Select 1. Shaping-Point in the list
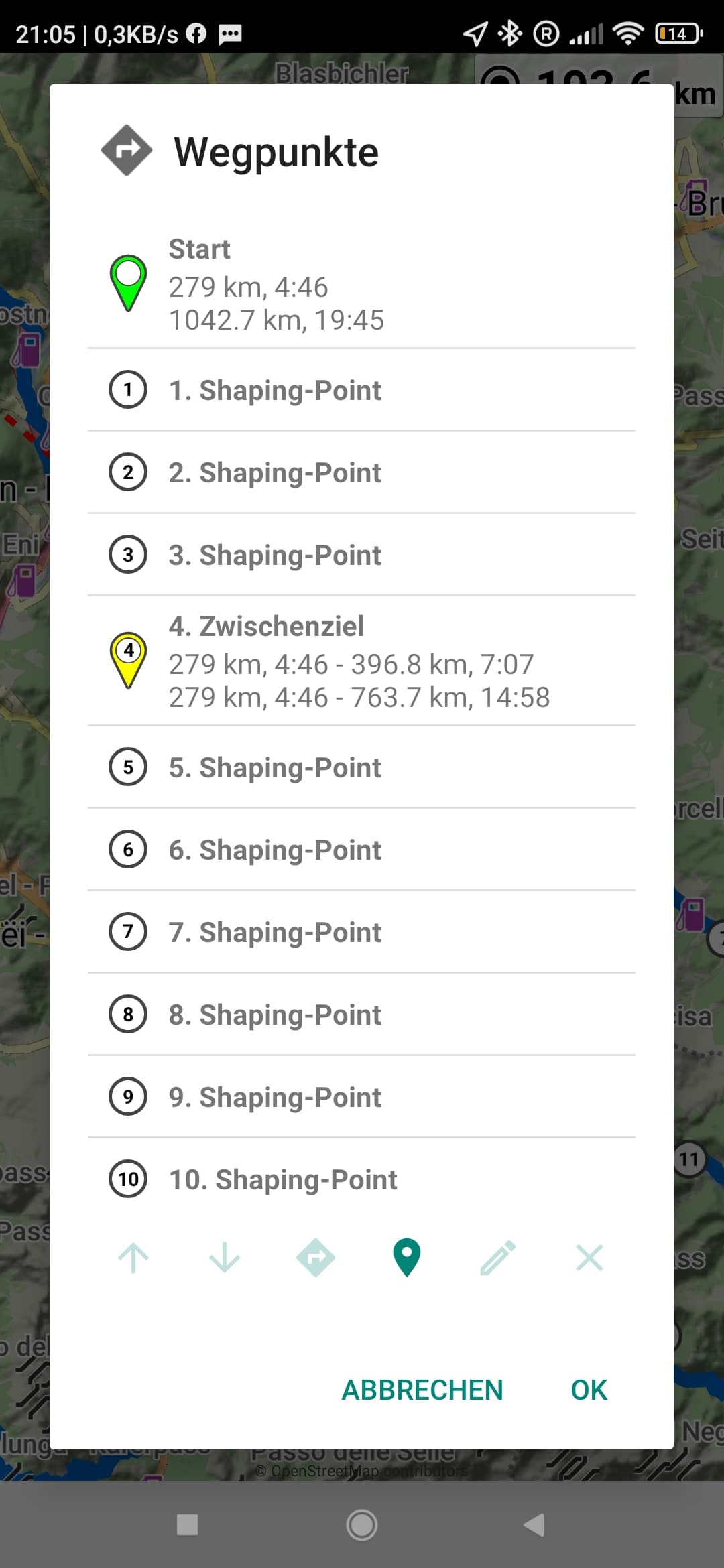Viewport: 724px width, 1568px height. pos(361,391)
